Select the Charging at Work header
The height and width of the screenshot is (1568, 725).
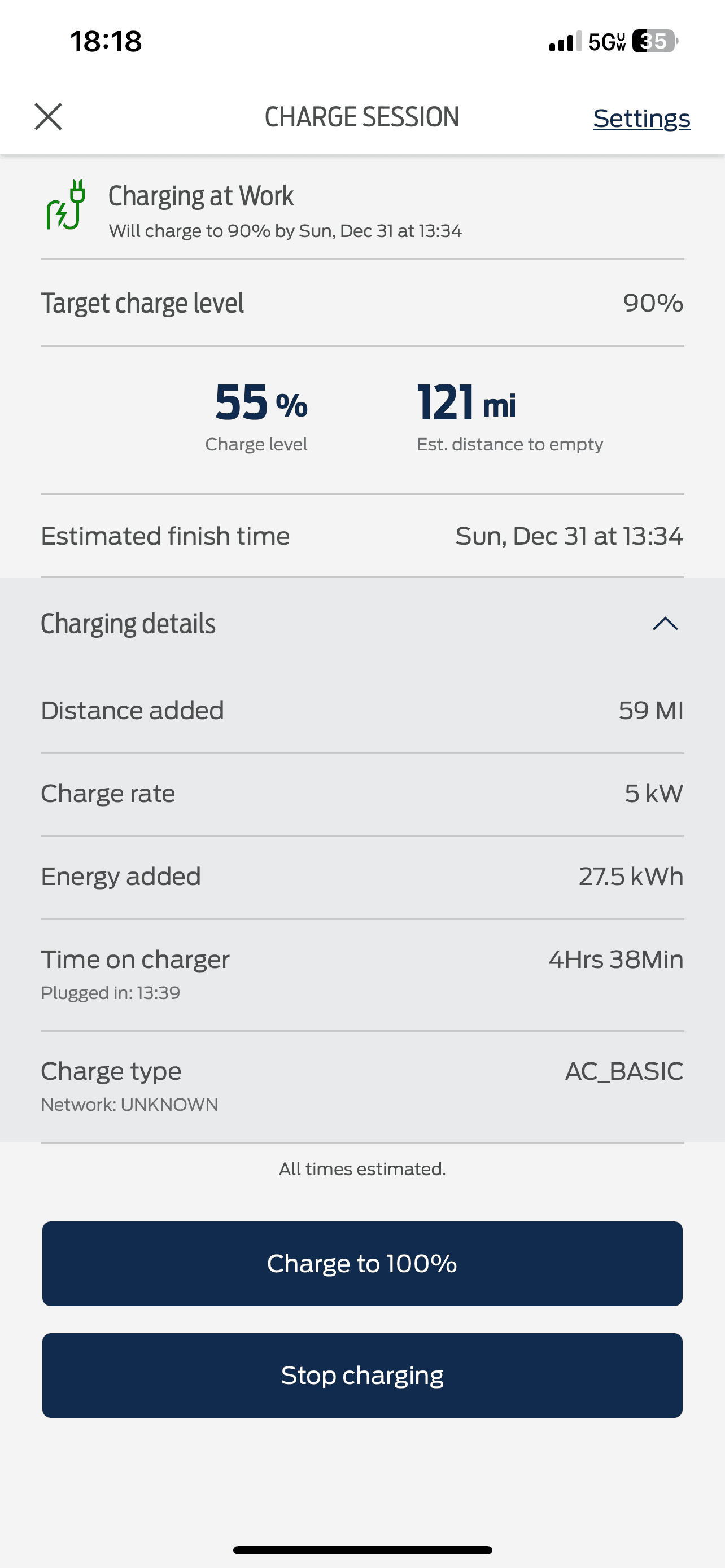tap(201, 196)
